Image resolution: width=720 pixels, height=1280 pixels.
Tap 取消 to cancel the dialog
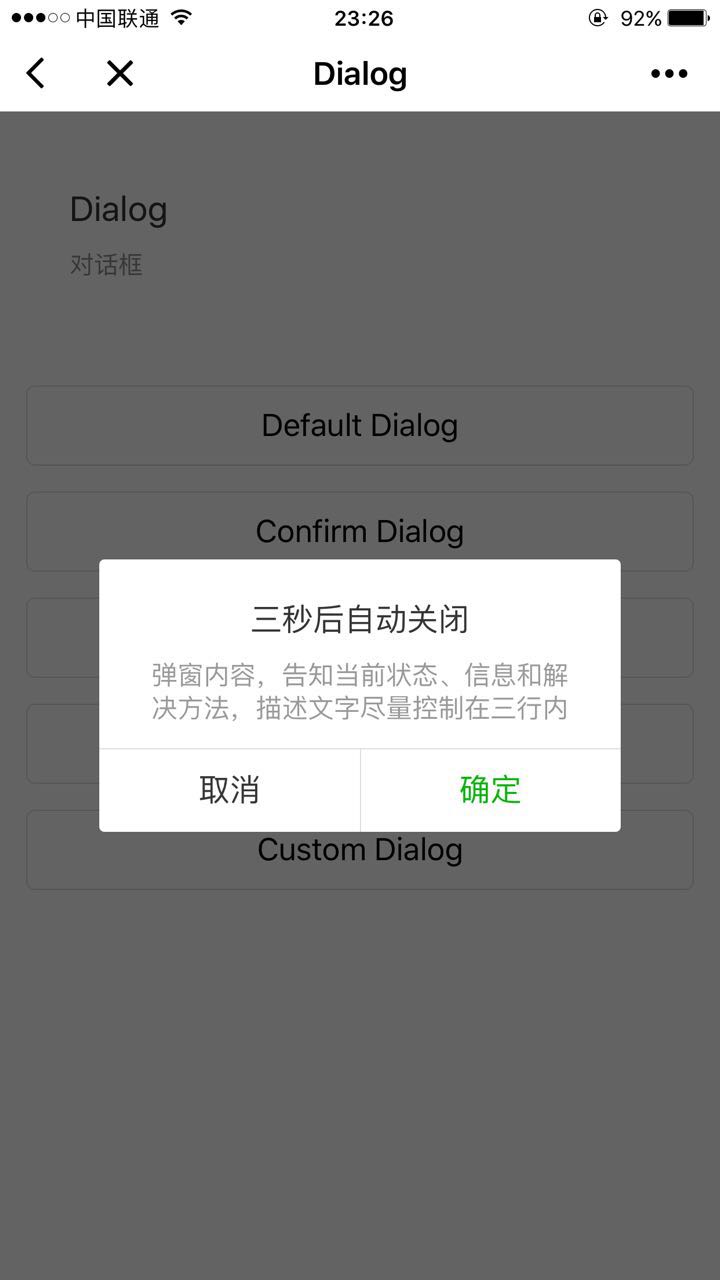pyautogui.click(x=230, y=790)
